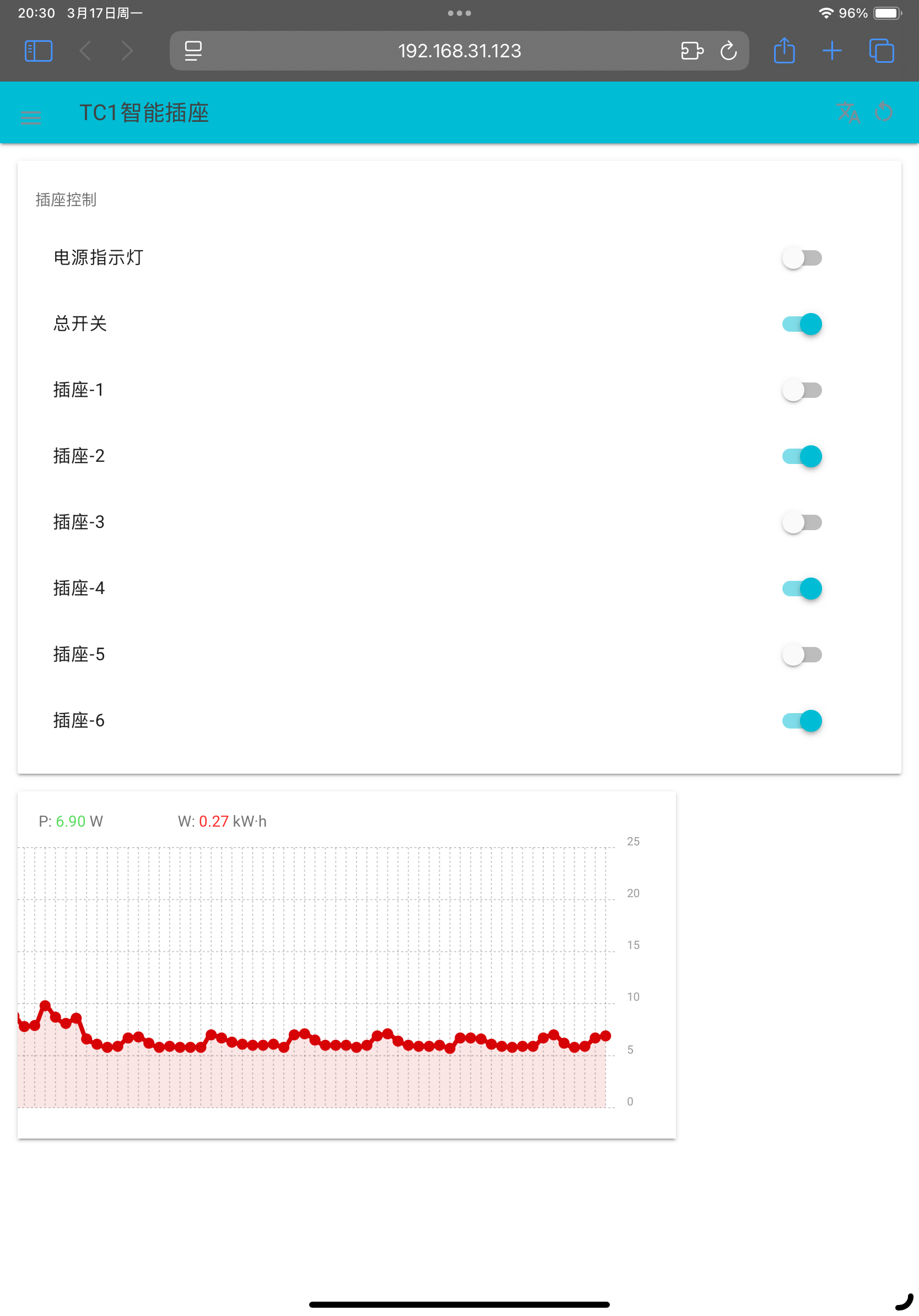This screenshot has height=1316, width=919.
Task: Open the extensions icon in address bar
Action: 692,51
